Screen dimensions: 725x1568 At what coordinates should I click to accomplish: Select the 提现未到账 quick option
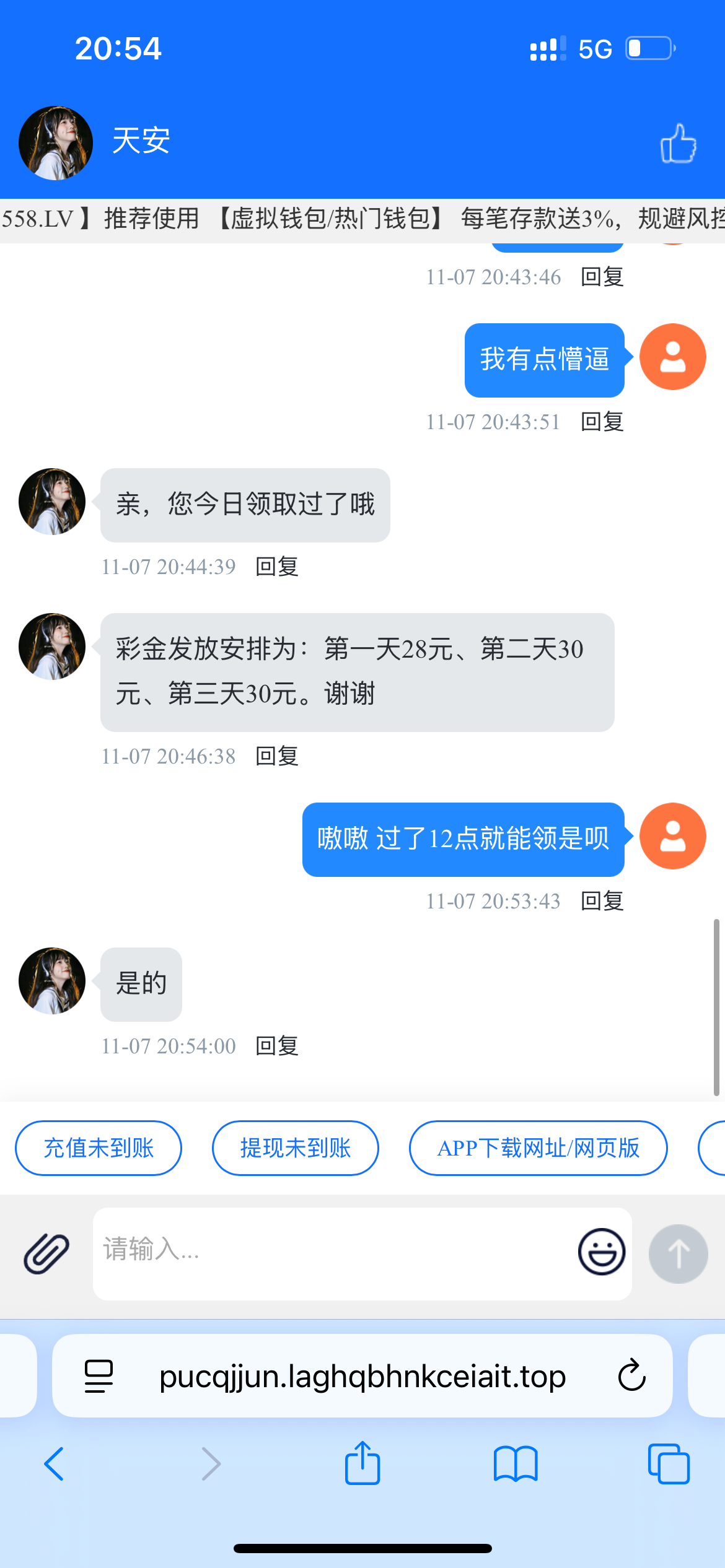pos(296,1148)
